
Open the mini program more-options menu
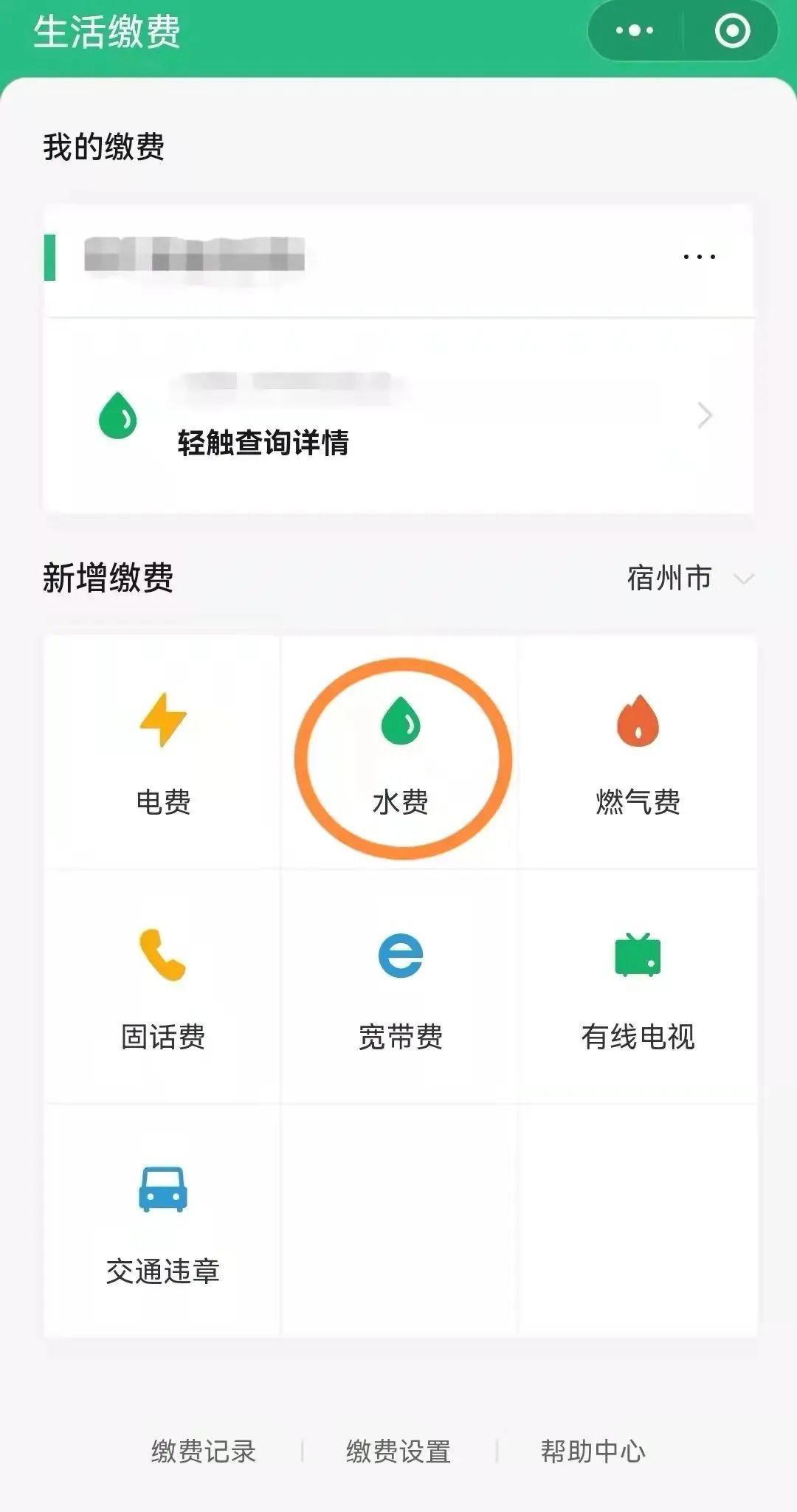635,31
